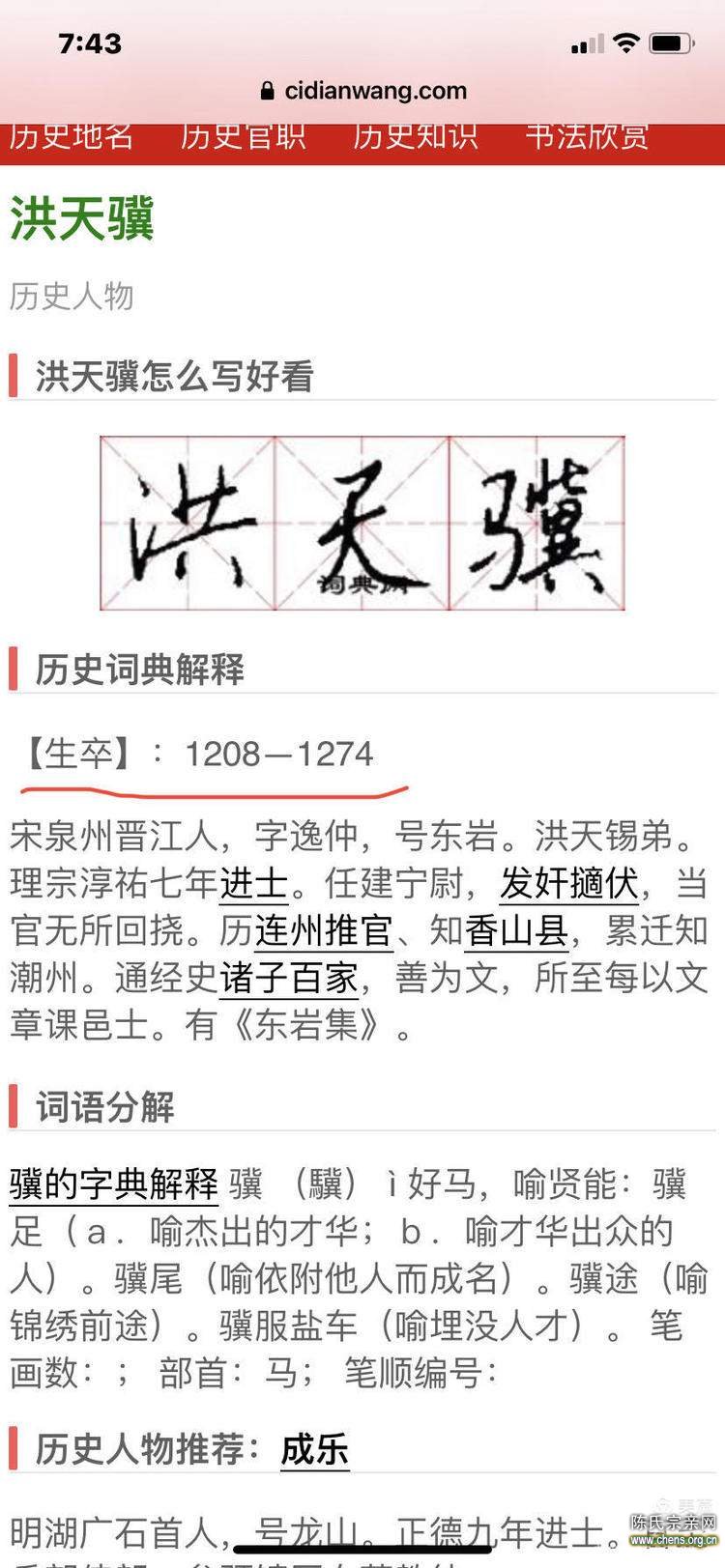Viewport: 725px width, 1568px height.
Task: Switch to the 历史官职 section
Action: pos(243,136)
